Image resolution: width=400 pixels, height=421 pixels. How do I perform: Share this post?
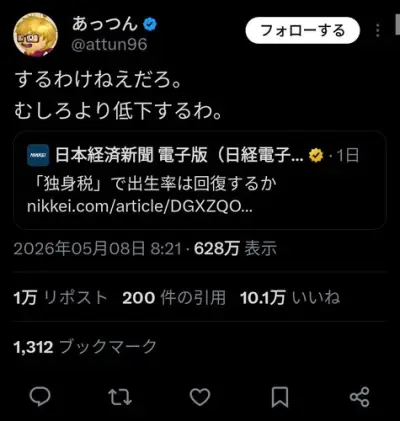point(360,397)
